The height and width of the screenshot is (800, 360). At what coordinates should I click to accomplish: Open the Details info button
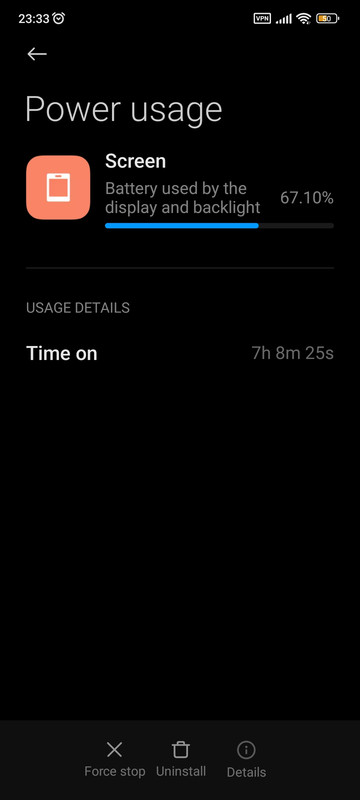tap(246, 759)
